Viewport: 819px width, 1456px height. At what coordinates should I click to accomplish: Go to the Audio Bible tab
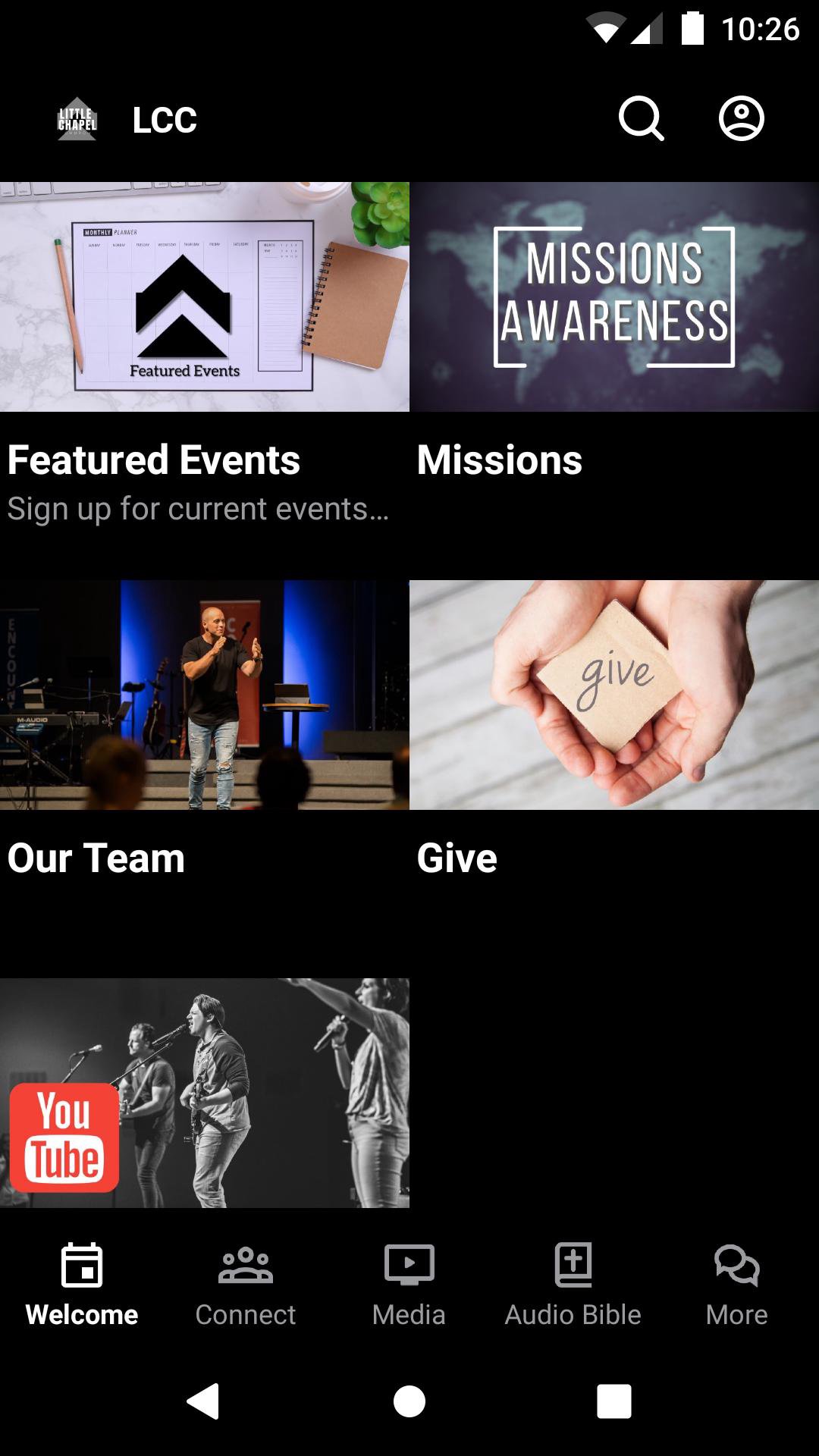573,1285
